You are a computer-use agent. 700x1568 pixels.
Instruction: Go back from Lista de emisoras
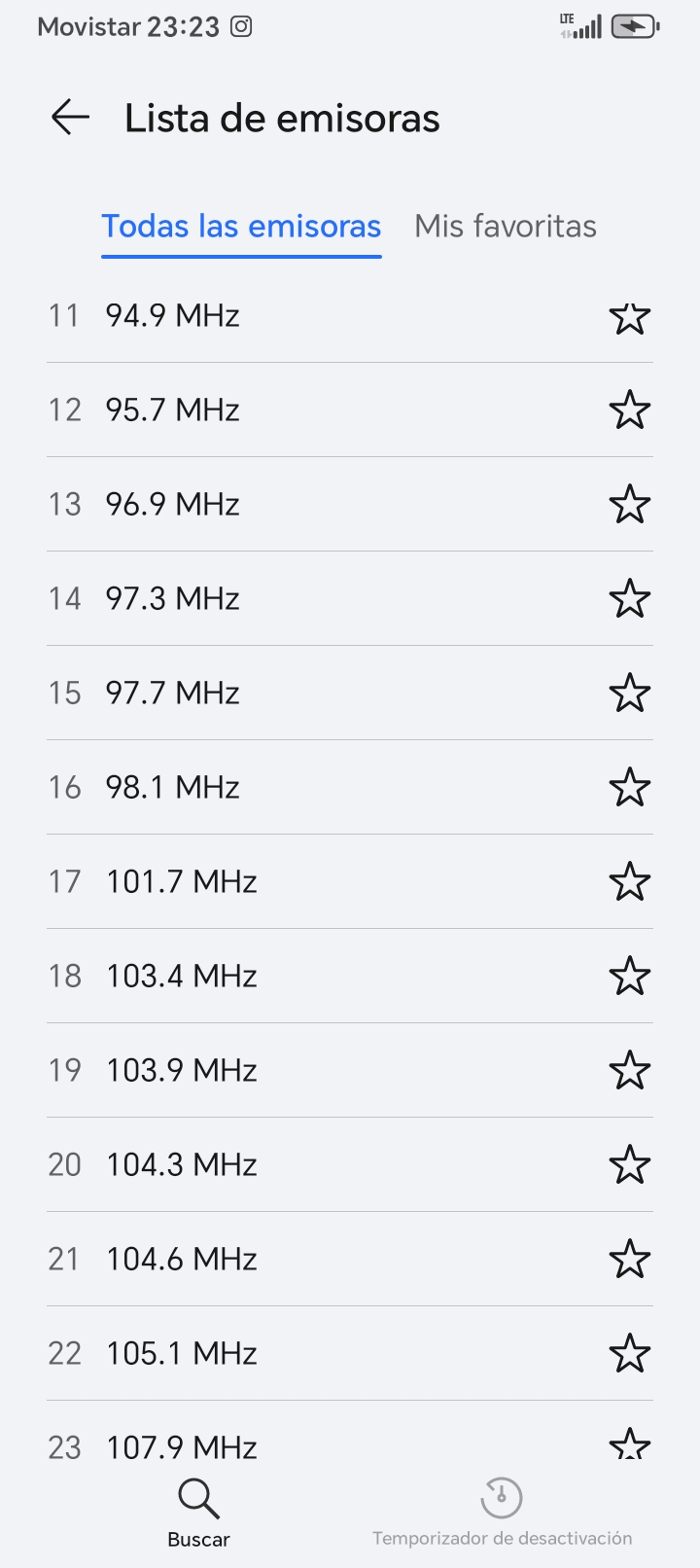(x=70, y=118)
